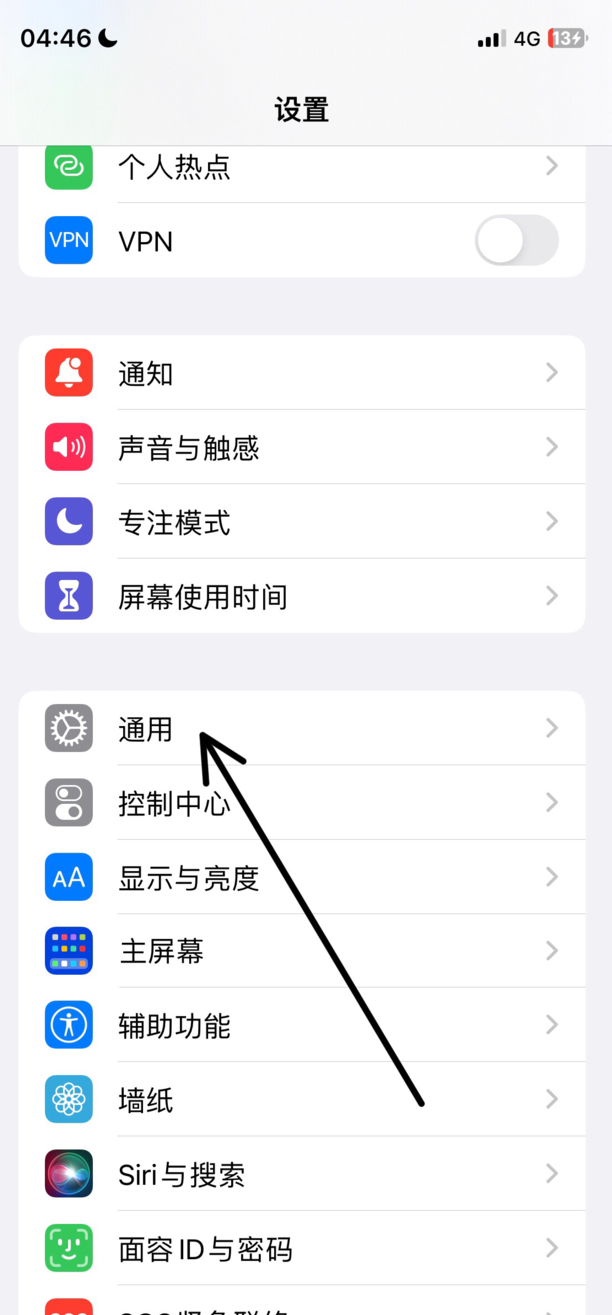Open 控制中心 settings
612x1315 pixels.
click(302, 802)
